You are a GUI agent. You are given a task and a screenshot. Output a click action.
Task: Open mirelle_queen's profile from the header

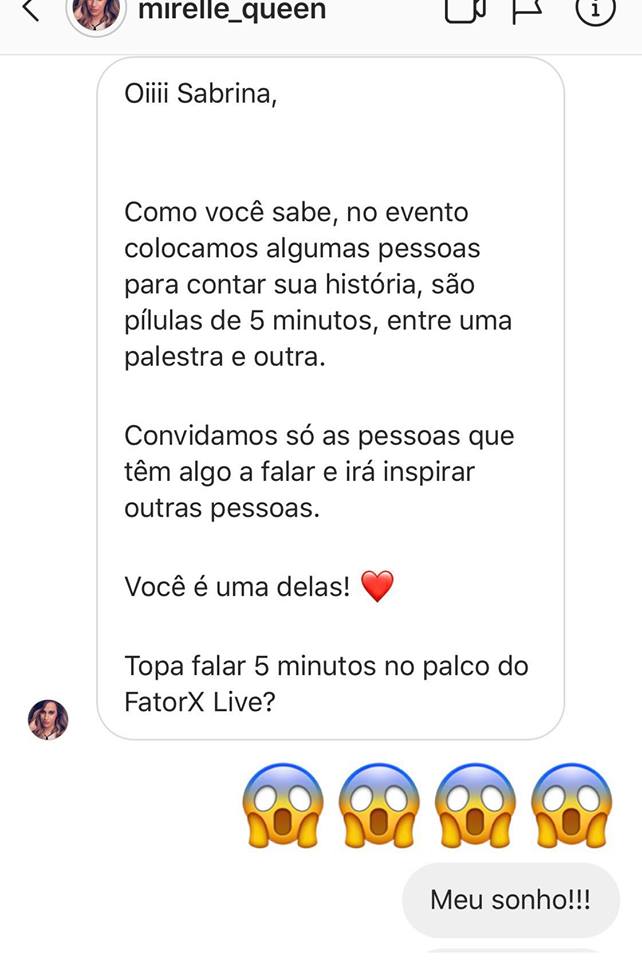(231, 11)
